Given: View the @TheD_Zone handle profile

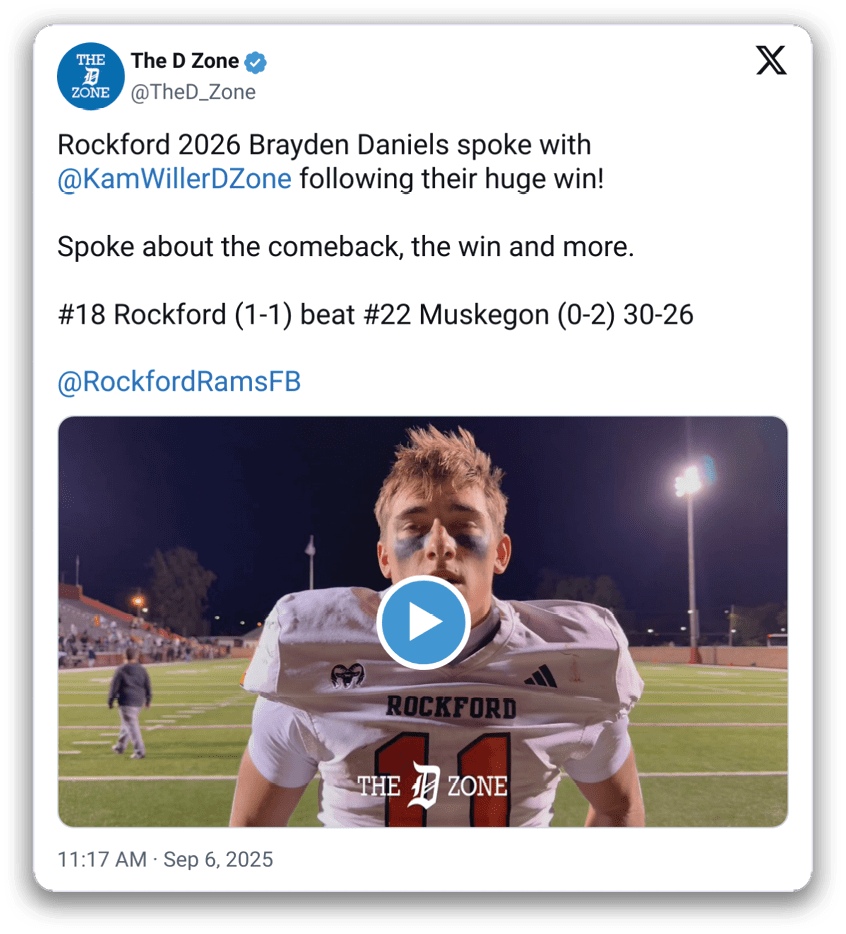Looking at the screenshot, I should (193, 92).
